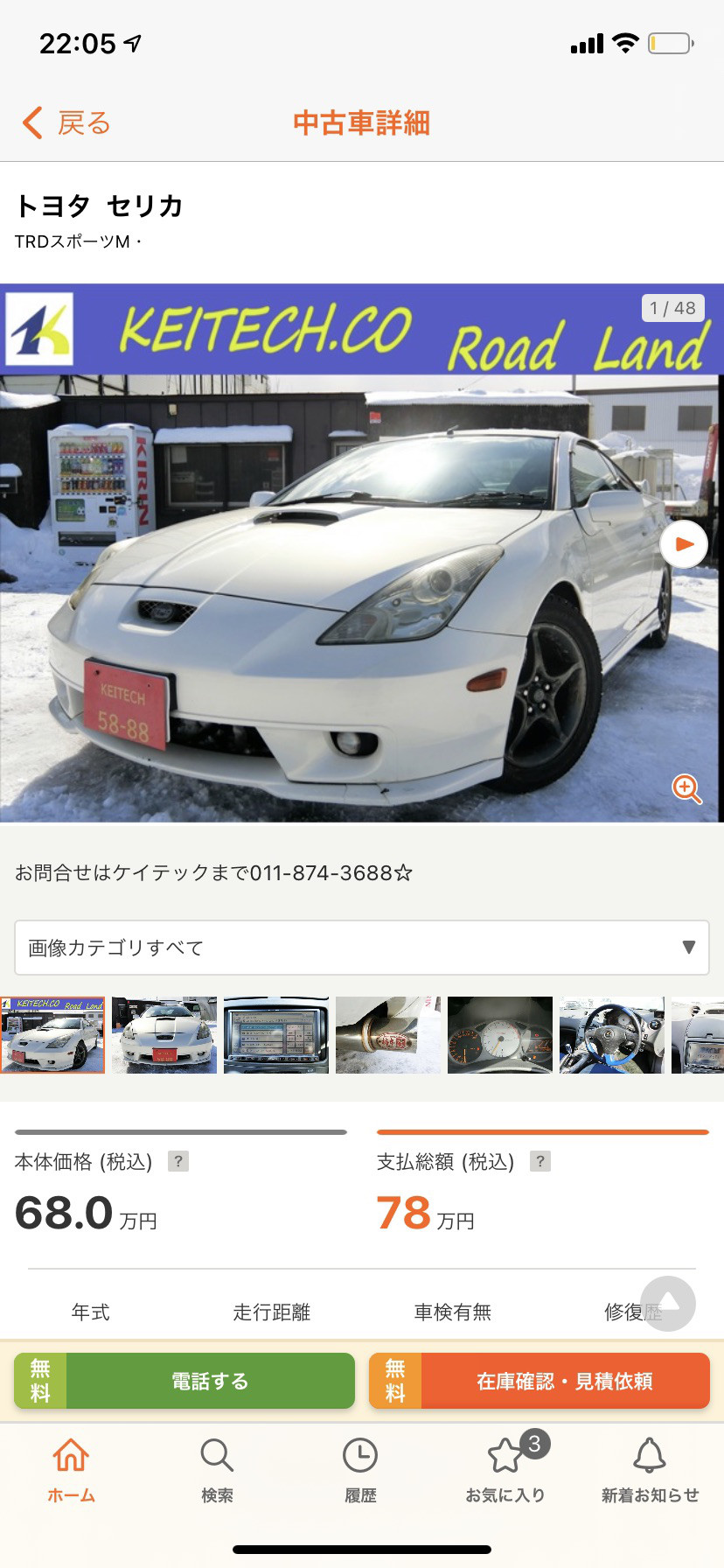The width and height of the screenshot is (724, 1568).
Task: View the second front-view car thumbnail
Action: (x=164, y=1035)
